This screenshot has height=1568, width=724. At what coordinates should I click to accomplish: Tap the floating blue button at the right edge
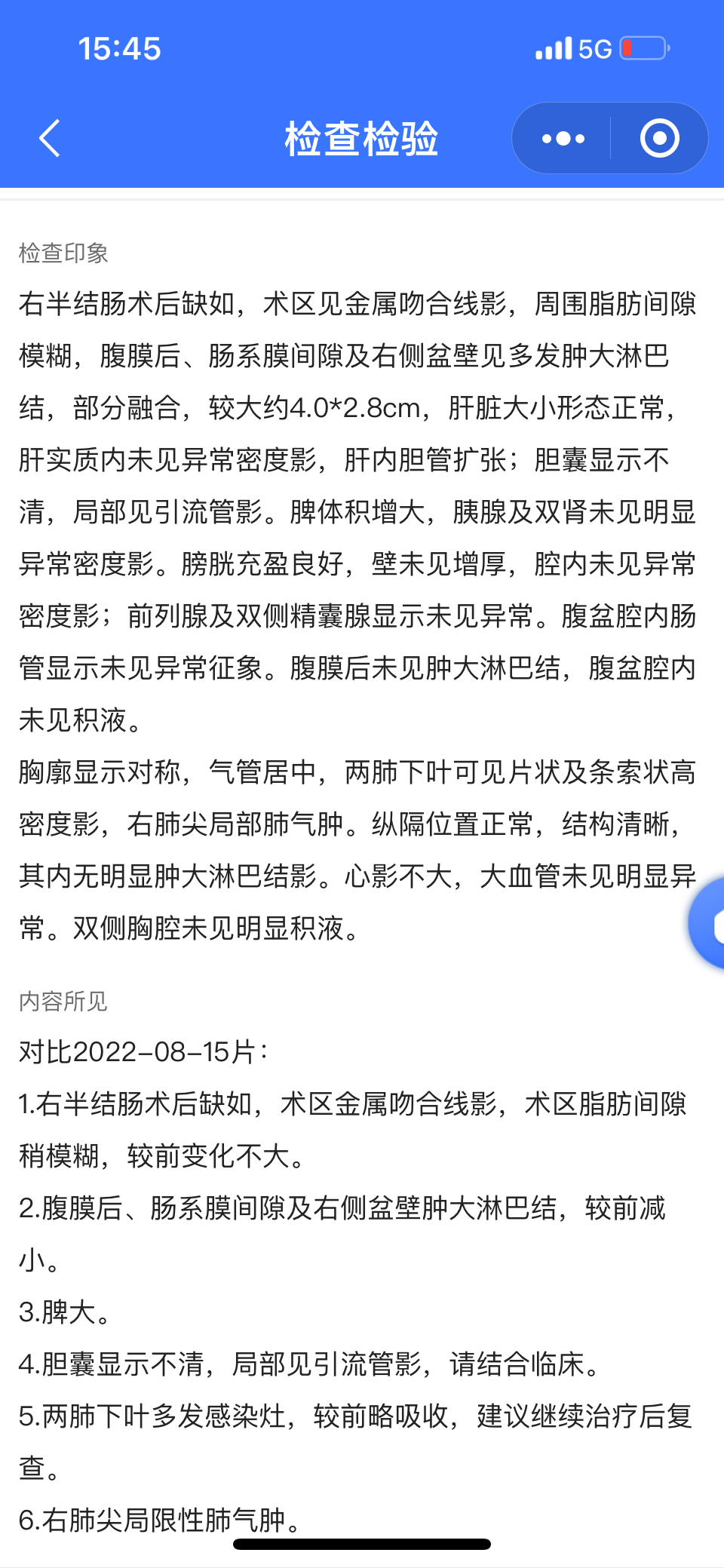click(x=707, y=924)
